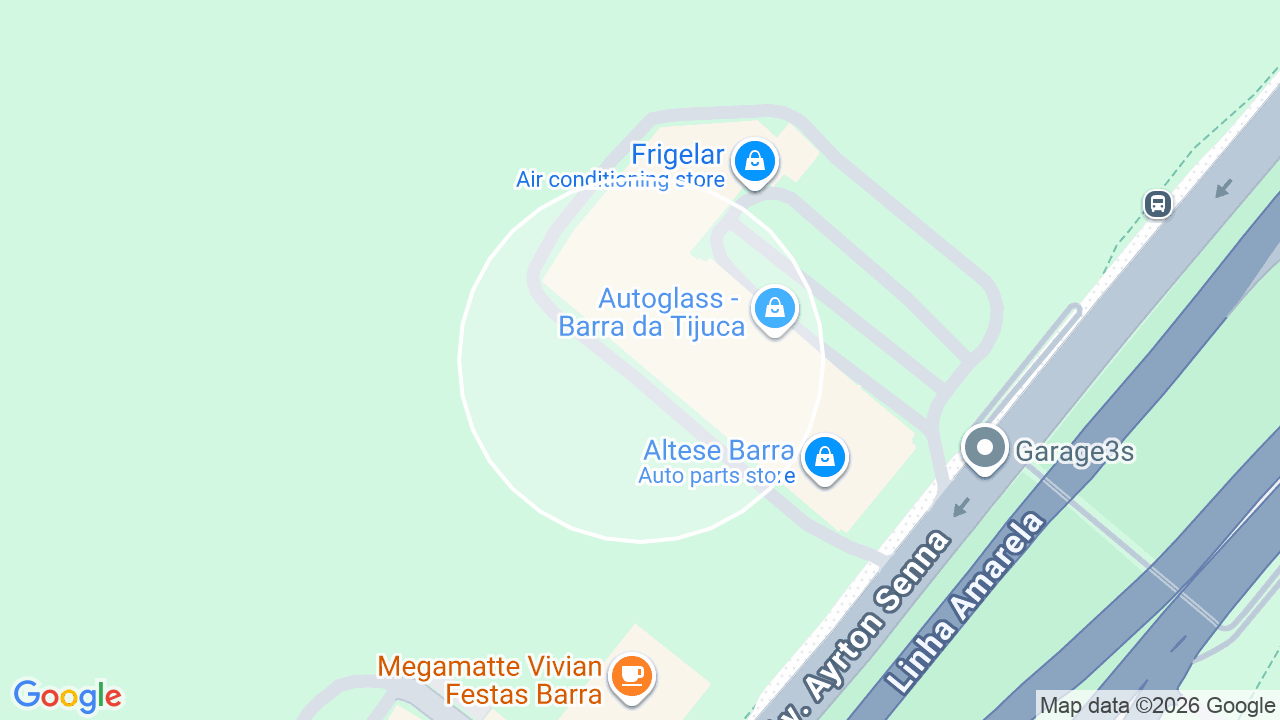Open the Garage3s location marker
Viewport: 1280px width, 720px height.
[985, 450]
